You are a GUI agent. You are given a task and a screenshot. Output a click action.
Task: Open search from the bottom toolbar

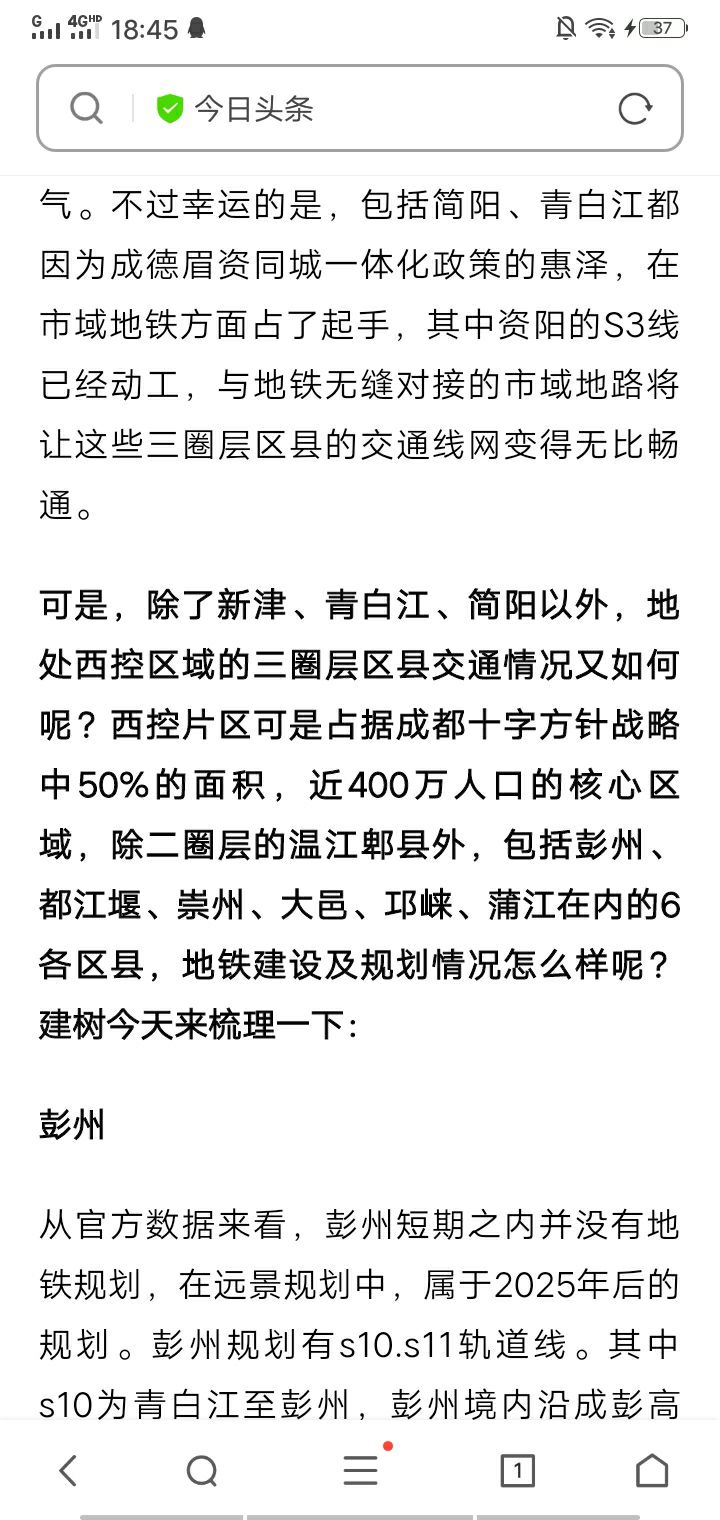point(202,1470)
